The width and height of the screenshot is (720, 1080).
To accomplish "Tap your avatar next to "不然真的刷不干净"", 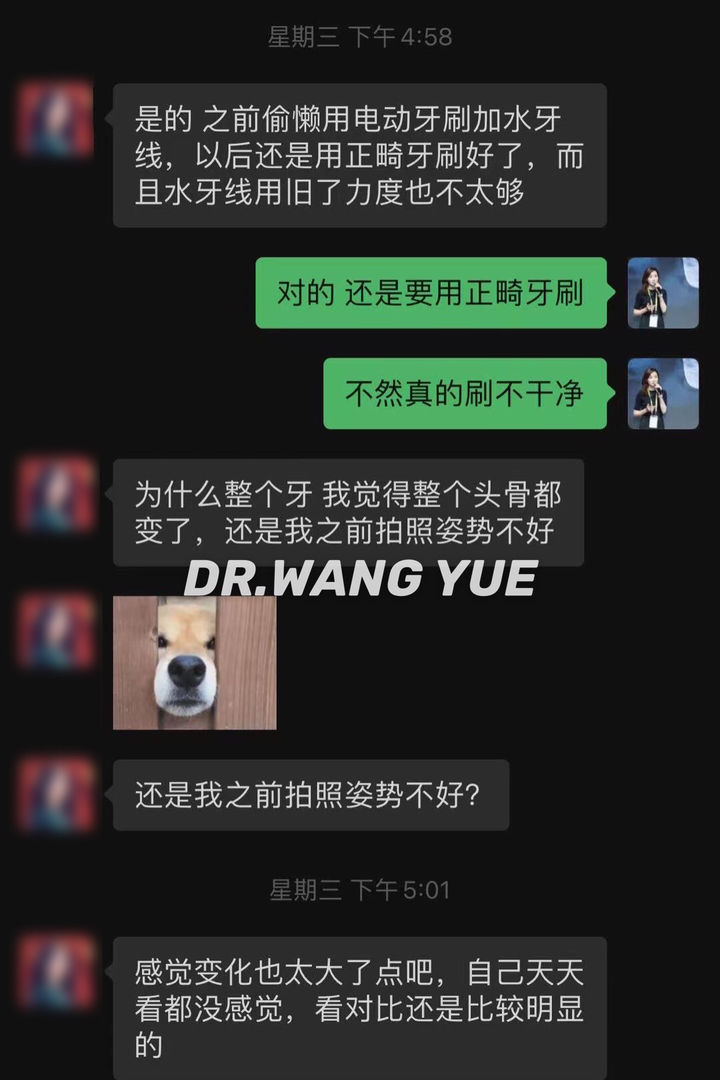I will click(662, 392).
